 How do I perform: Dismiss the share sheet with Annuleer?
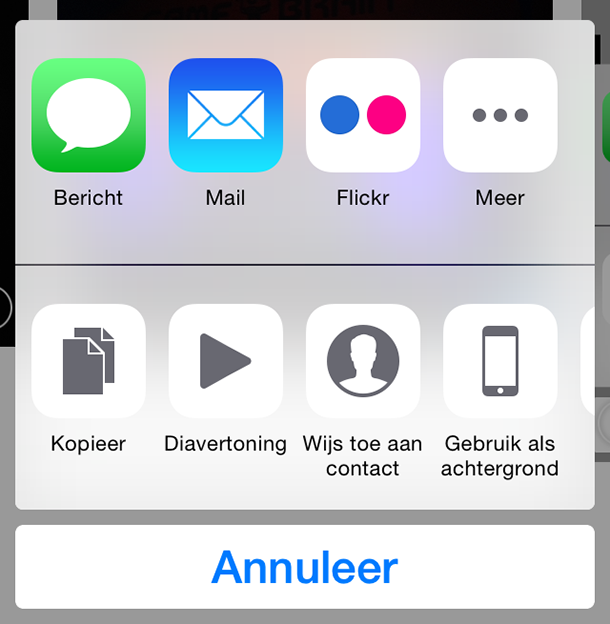[305, 567]
